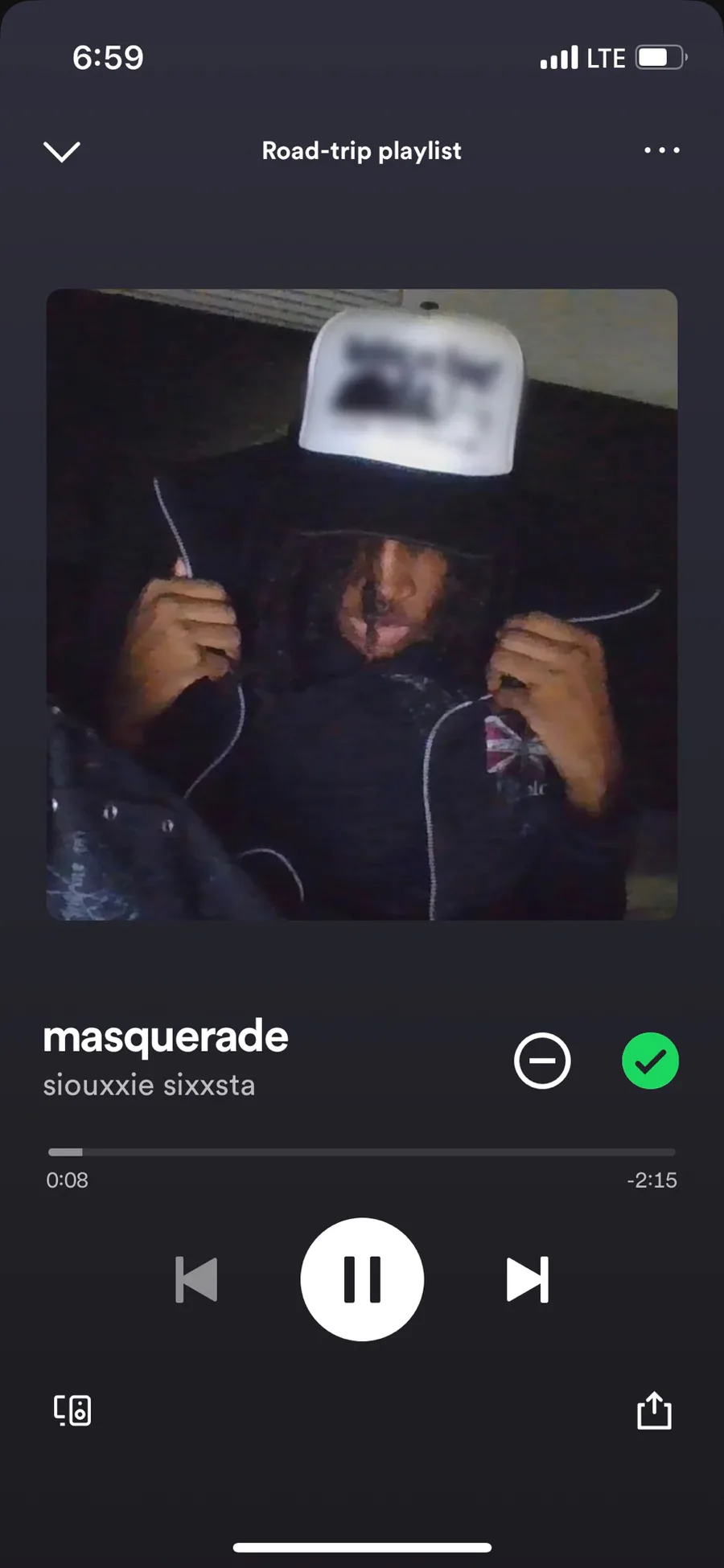Tap the green checkmark saved button
Screen dimensions: 724x1568
tap(650, 1061)
